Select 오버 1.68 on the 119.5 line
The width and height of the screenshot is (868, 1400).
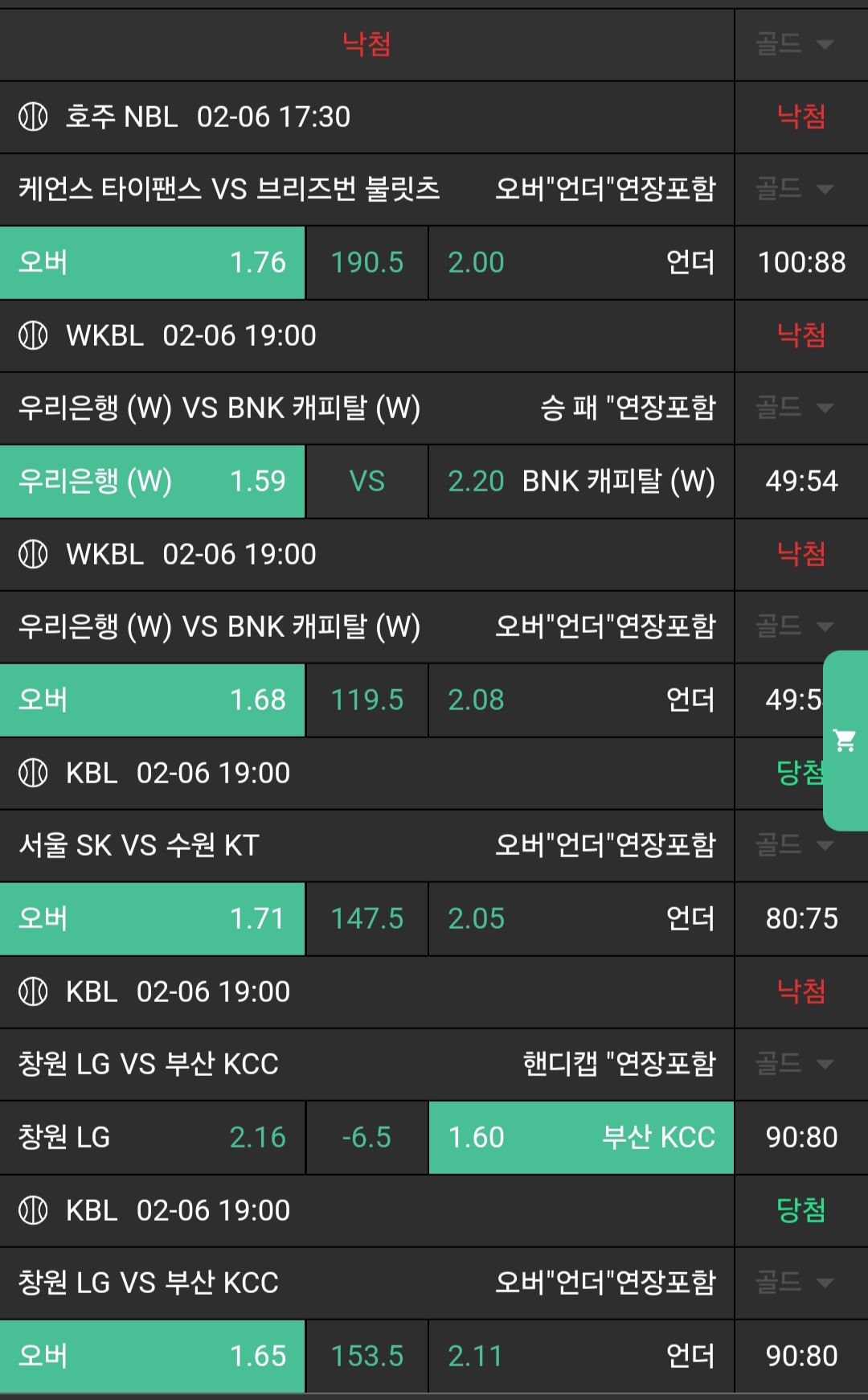pos(152,700)
